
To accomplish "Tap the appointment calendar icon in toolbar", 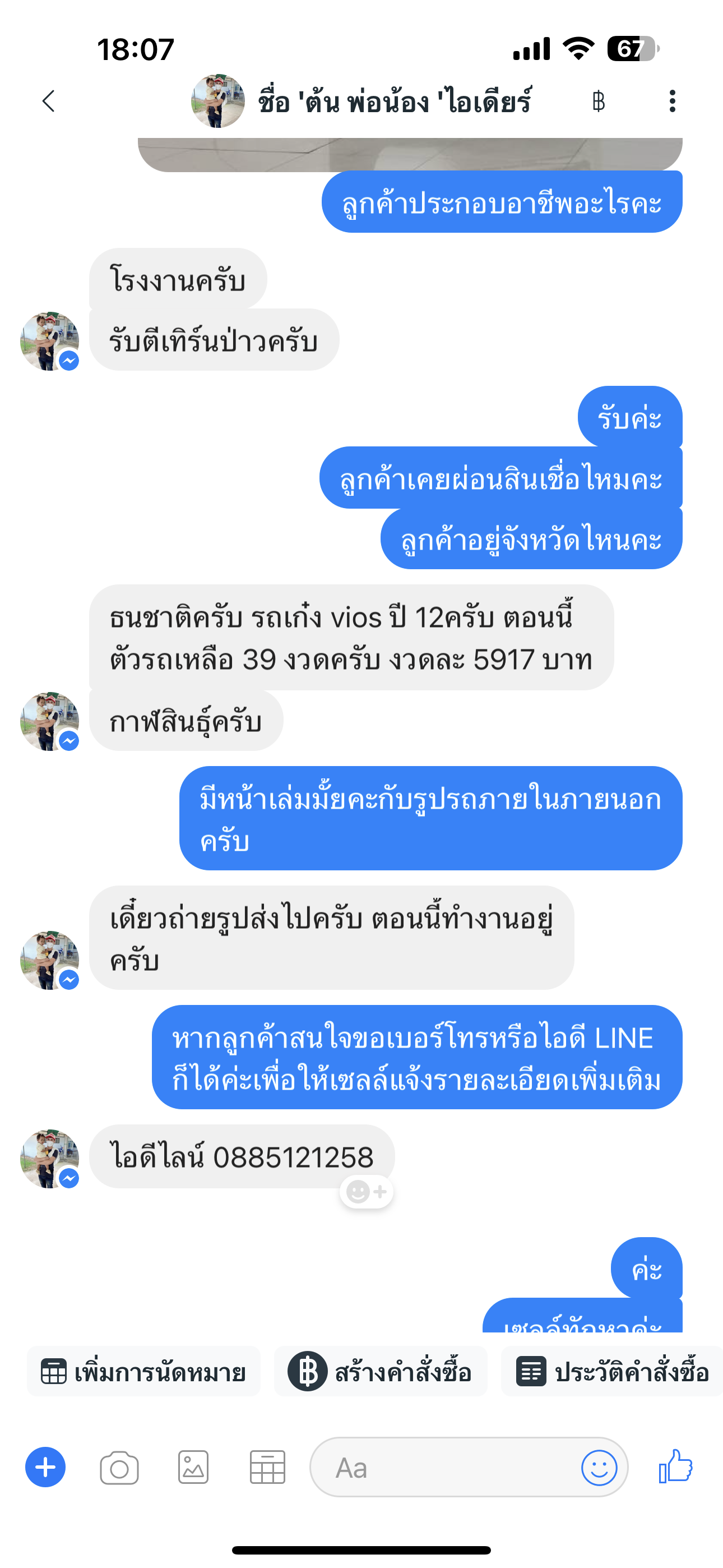I will click(x=267, y=1468).
